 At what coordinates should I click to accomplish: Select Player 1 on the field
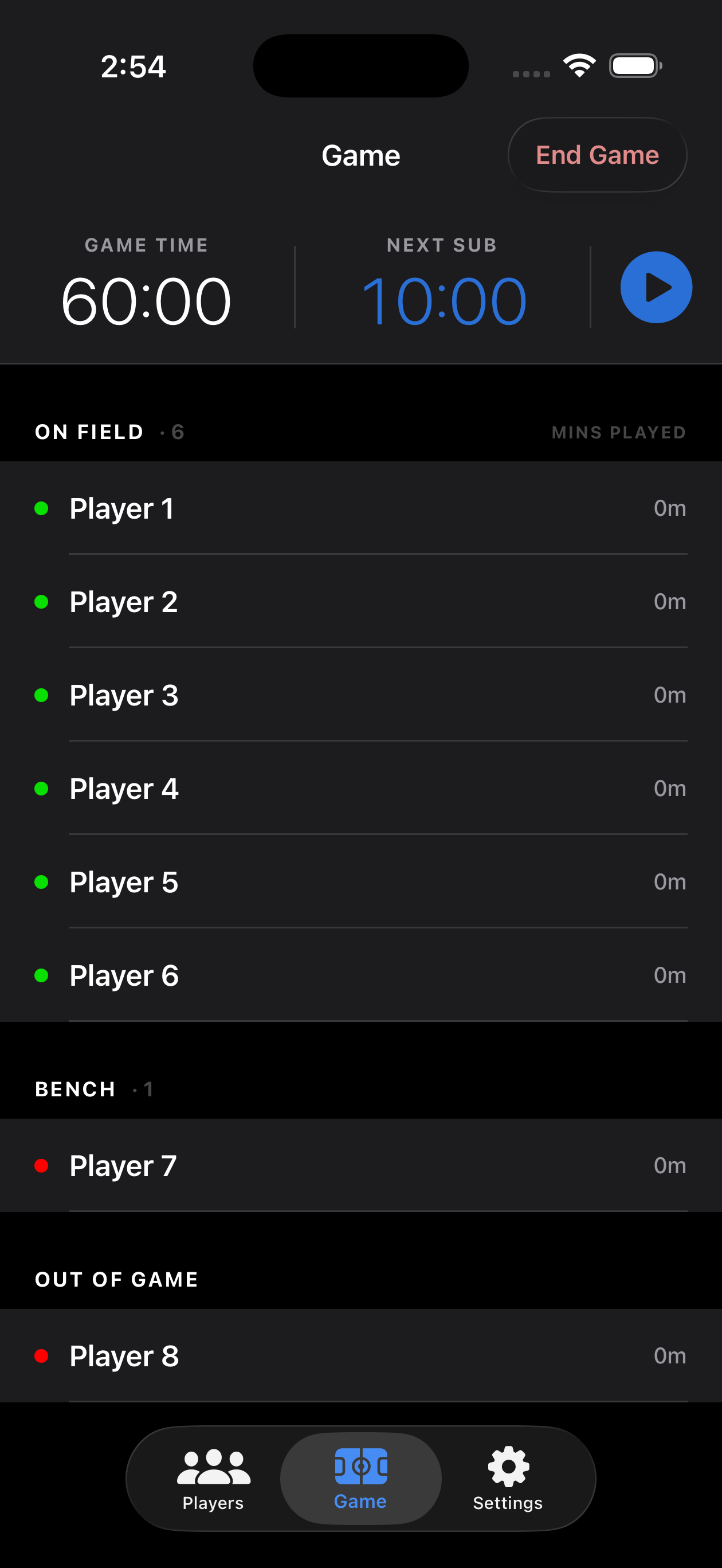361,508
